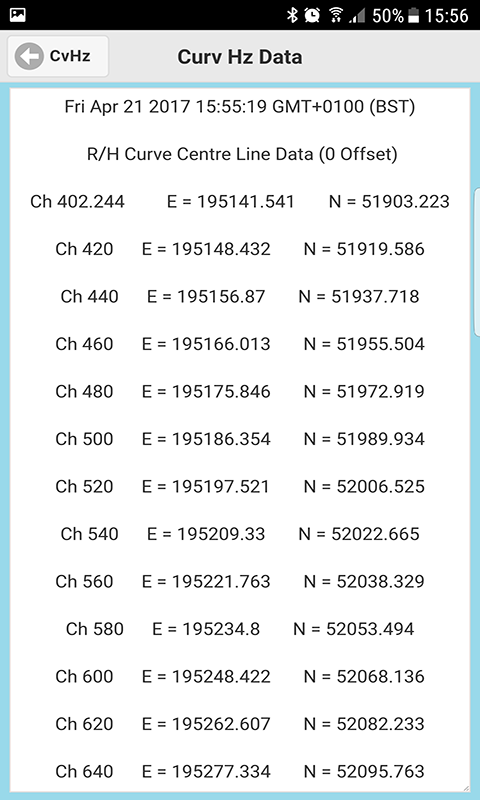The width and height of the screenshot is (480, 800).
Task: Go back to the CvHz screen
Action: (x=58, y=56)
